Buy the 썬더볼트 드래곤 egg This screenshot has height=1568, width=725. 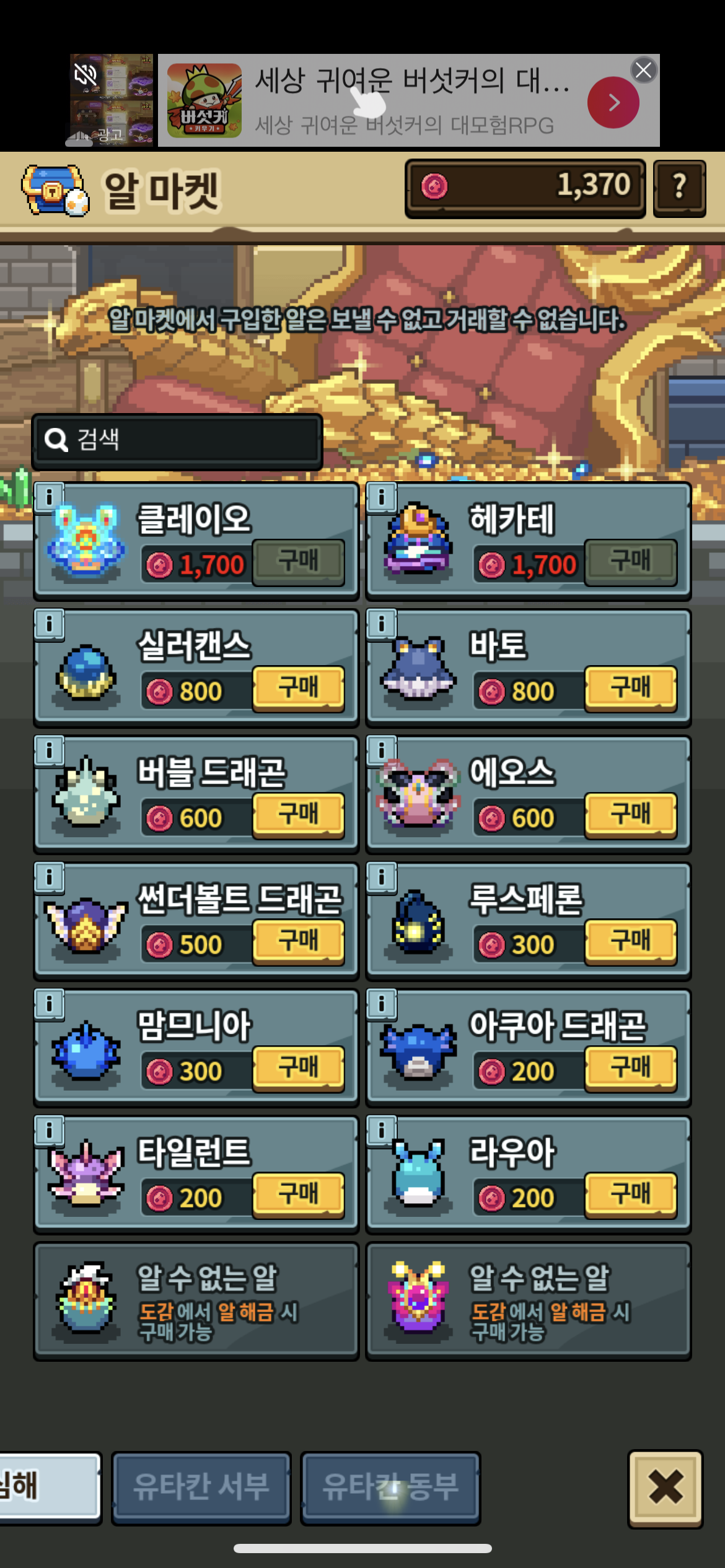[299, 941]
